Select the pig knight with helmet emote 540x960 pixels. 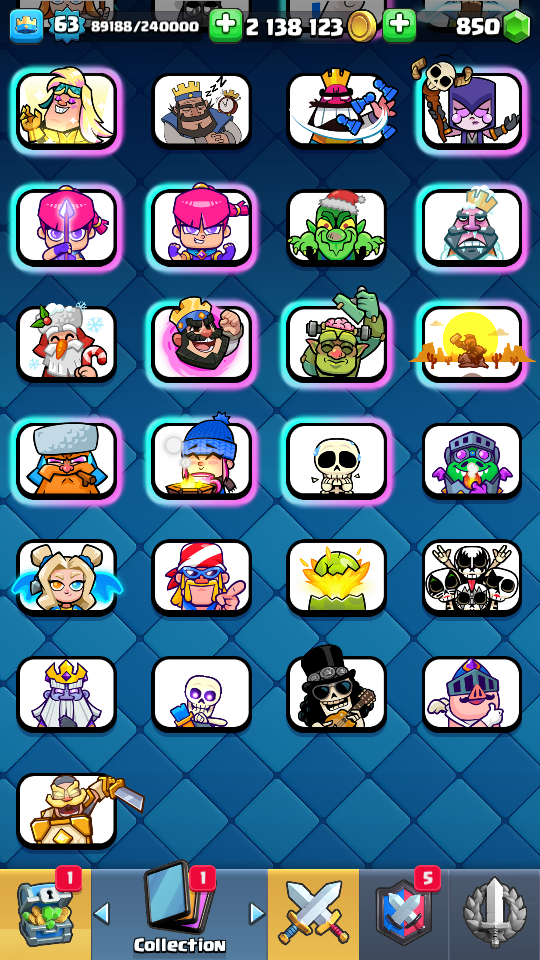coord(472,694)
